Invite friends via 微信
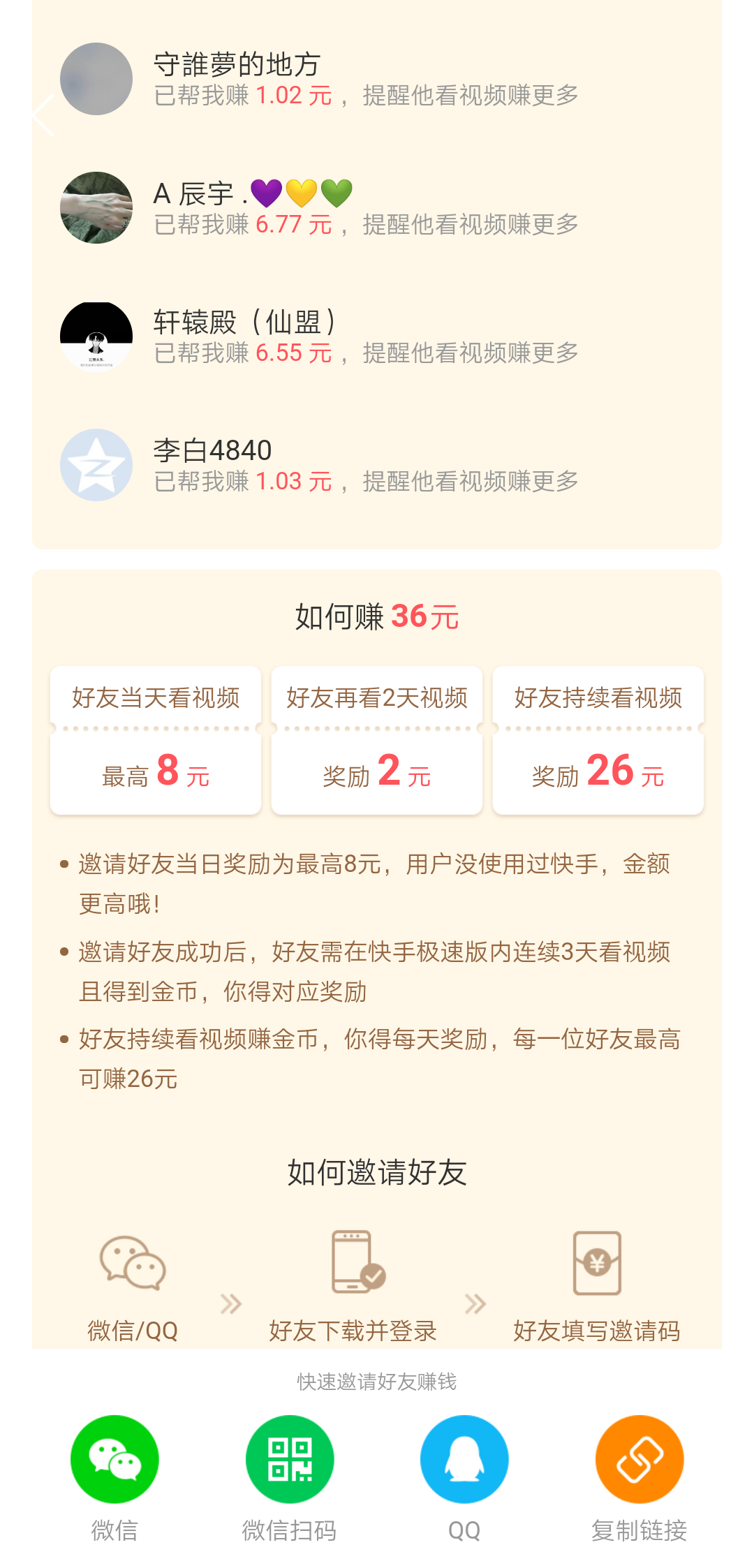Image resolution: width=754 pixels, height=1568 pixels. [x=114, y=1459]
